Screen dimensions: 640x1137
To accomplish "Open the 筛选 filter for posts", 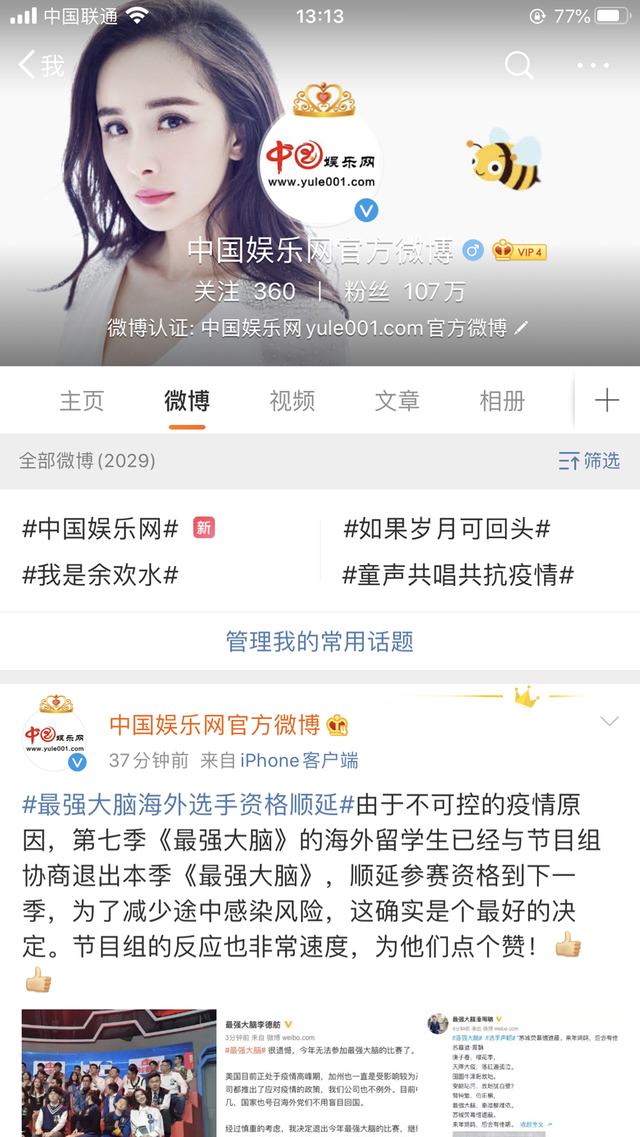I will pyautogui.click(x=590, y=461).
